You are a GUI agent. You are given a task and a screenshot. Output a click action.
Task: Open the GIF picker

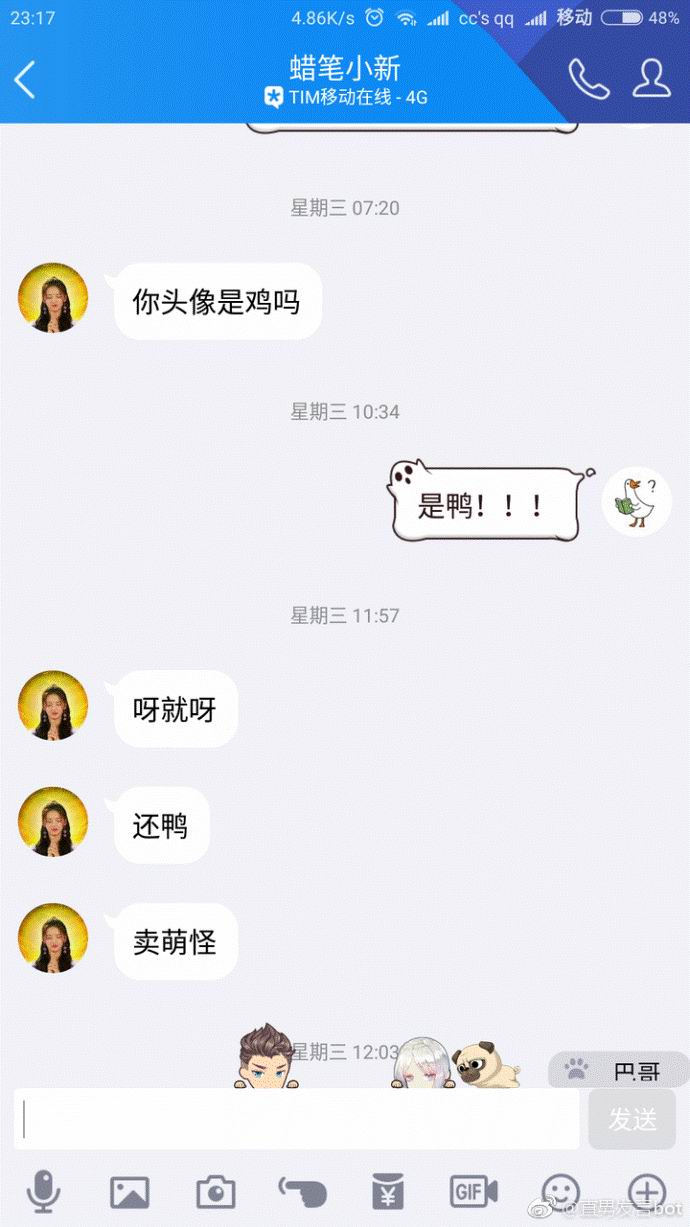pyautogui.click(x=473, y=1191)
